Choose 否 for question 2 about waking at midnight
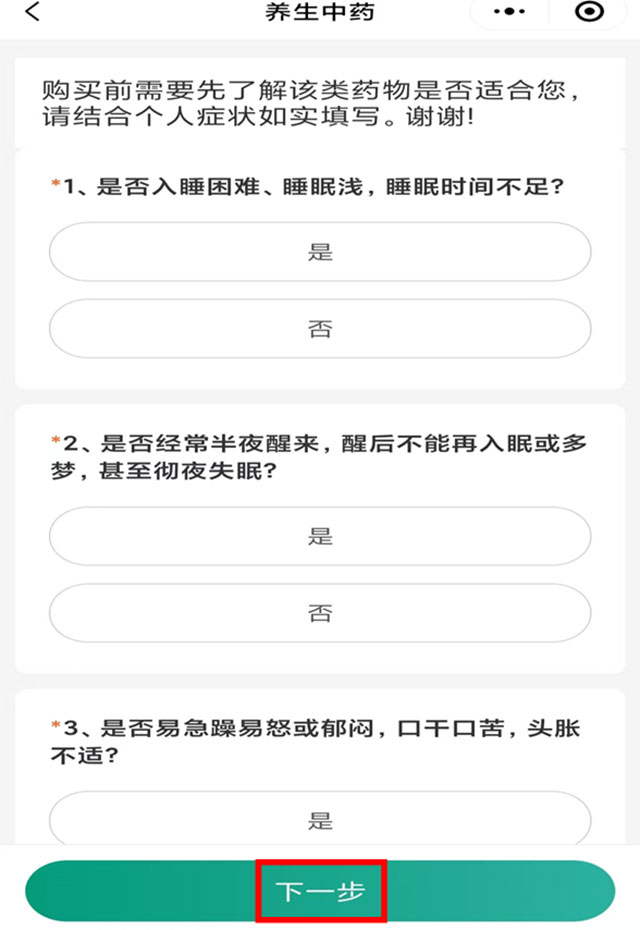This screenshot has width=640, height=930. click(x=320, y=613)
